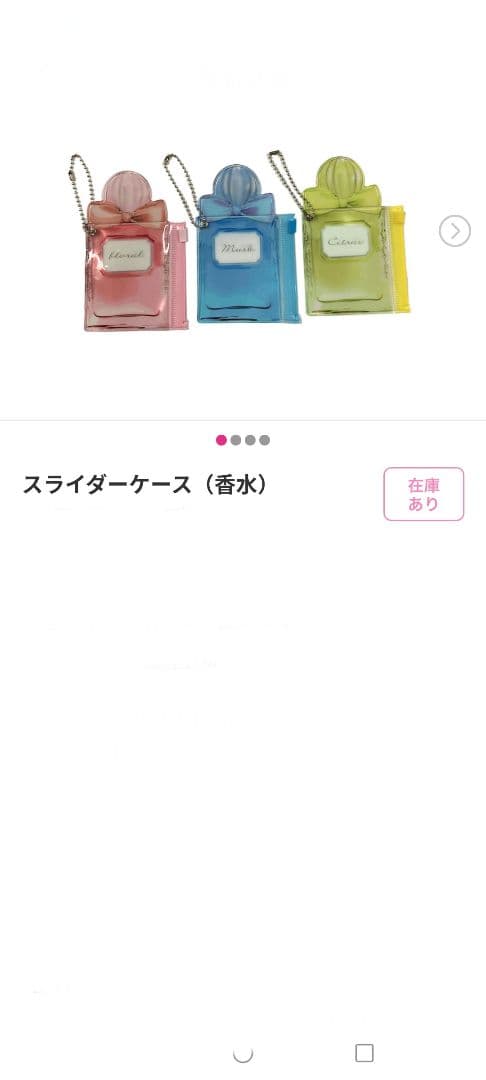
Task: Go to the home screen via circle button
Action: point(243,1053)
